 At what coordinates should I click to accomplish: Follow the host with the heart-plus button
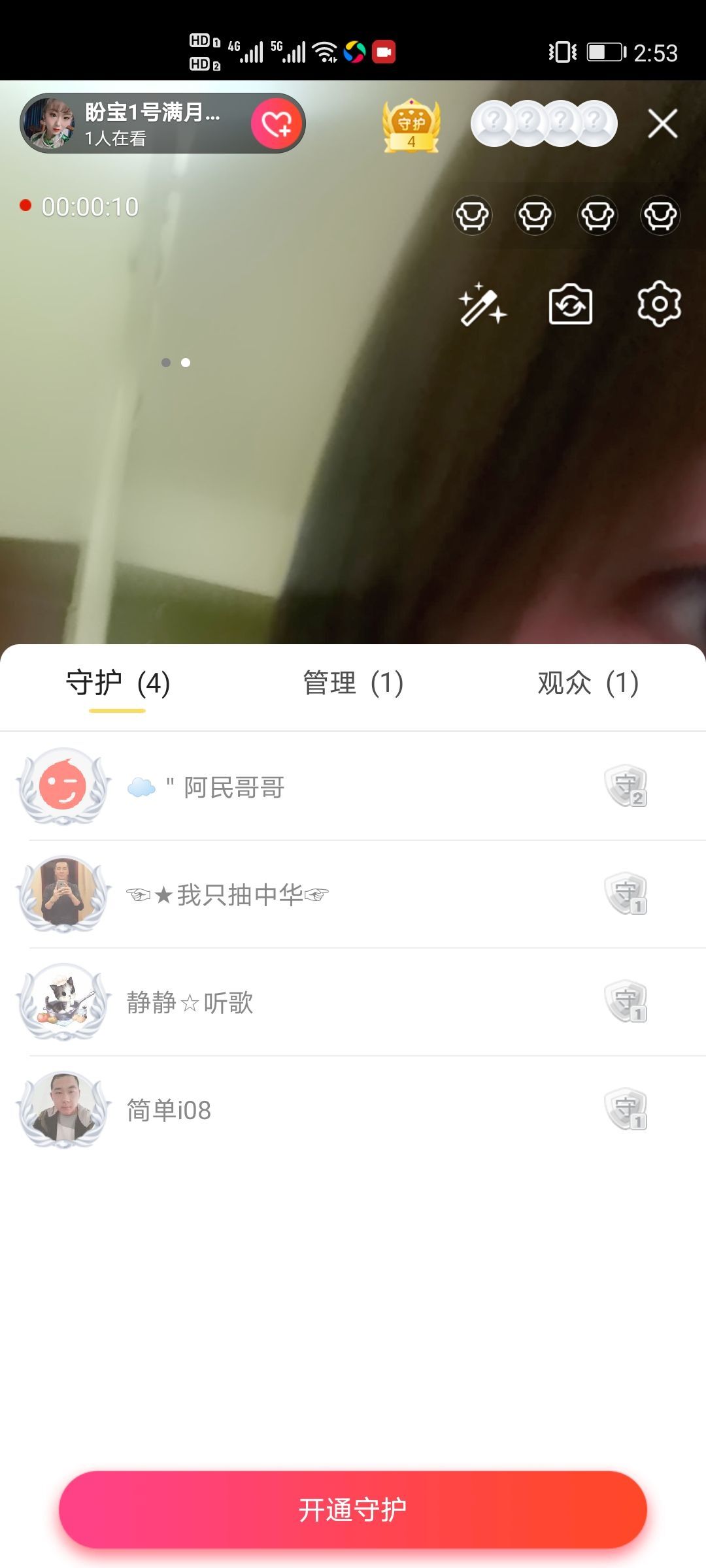pos(277,123)
